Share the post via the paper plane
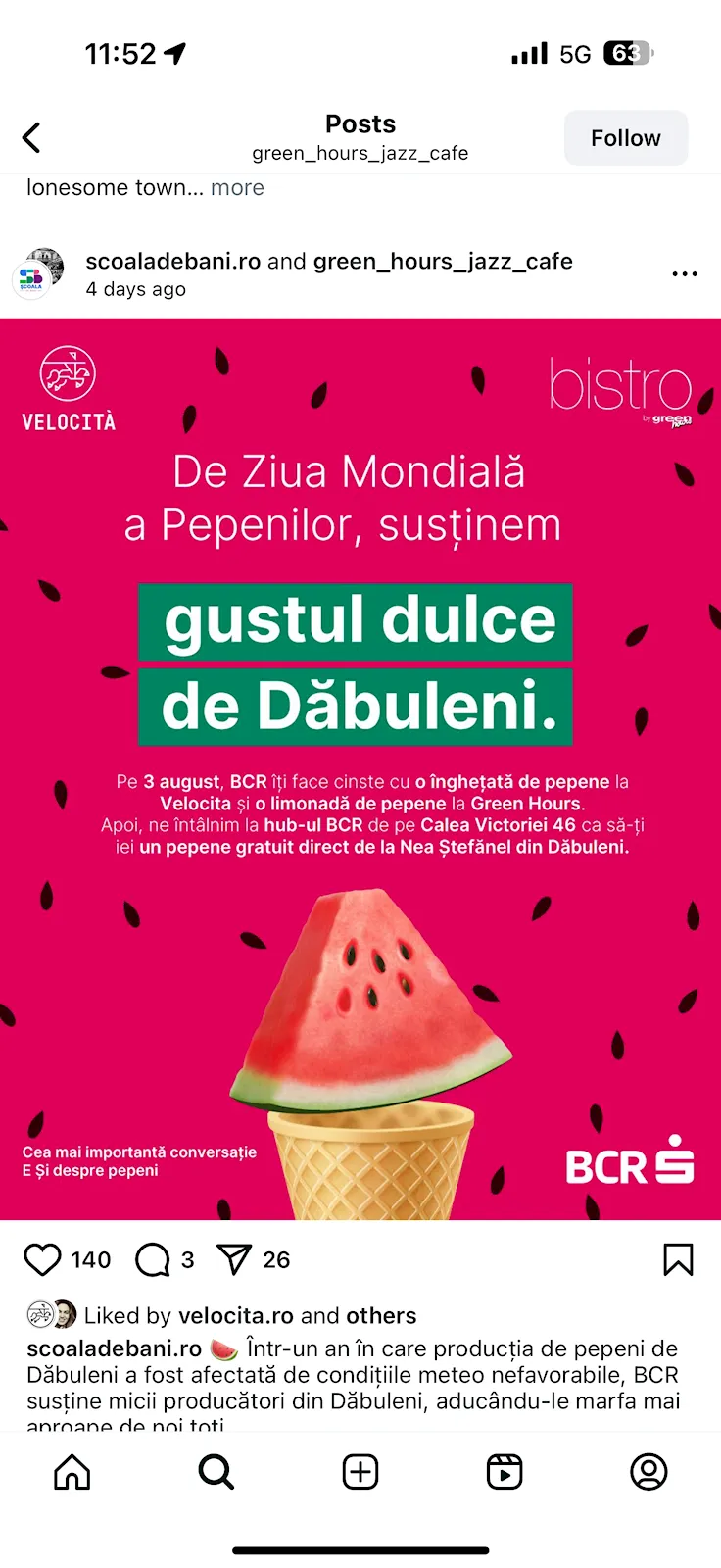 (234, 1259)
